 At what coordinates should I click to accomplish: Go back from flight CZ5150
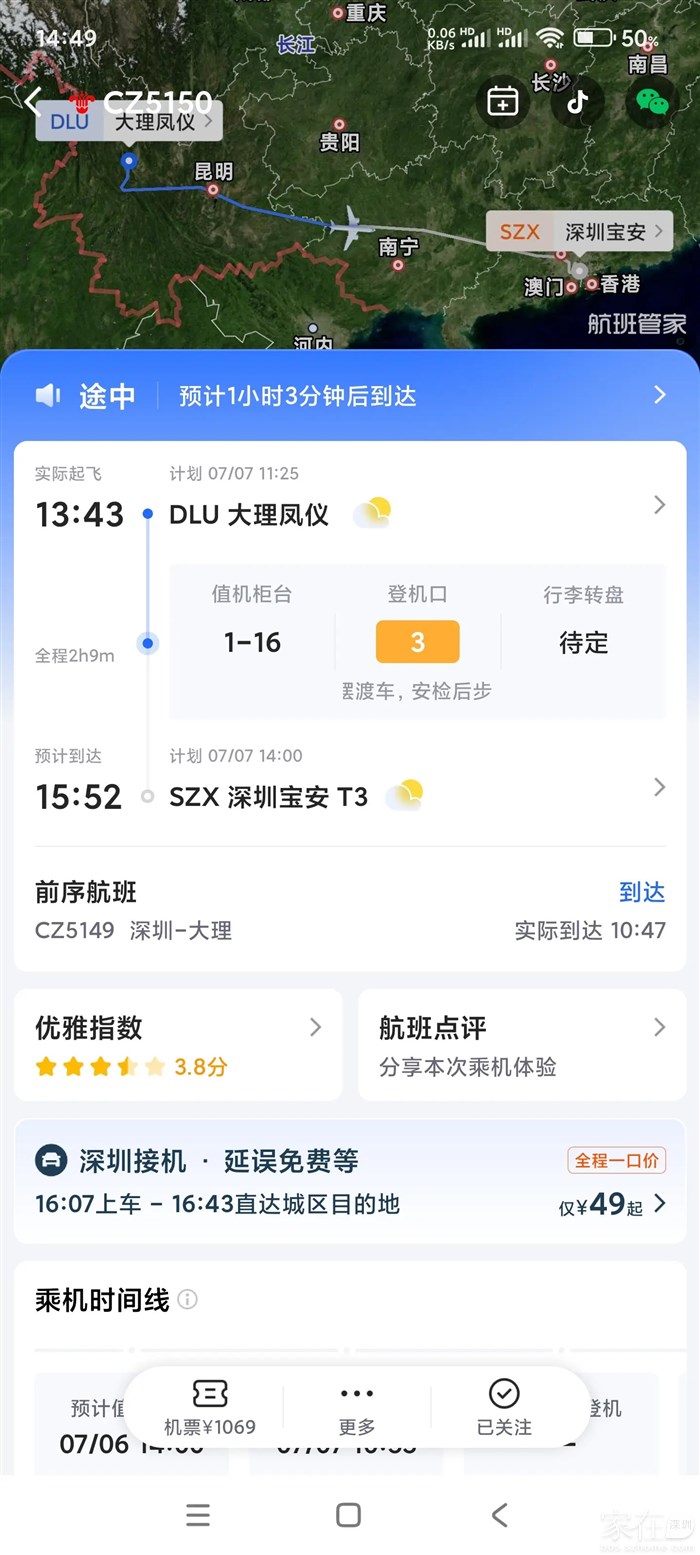click(33, 101)
